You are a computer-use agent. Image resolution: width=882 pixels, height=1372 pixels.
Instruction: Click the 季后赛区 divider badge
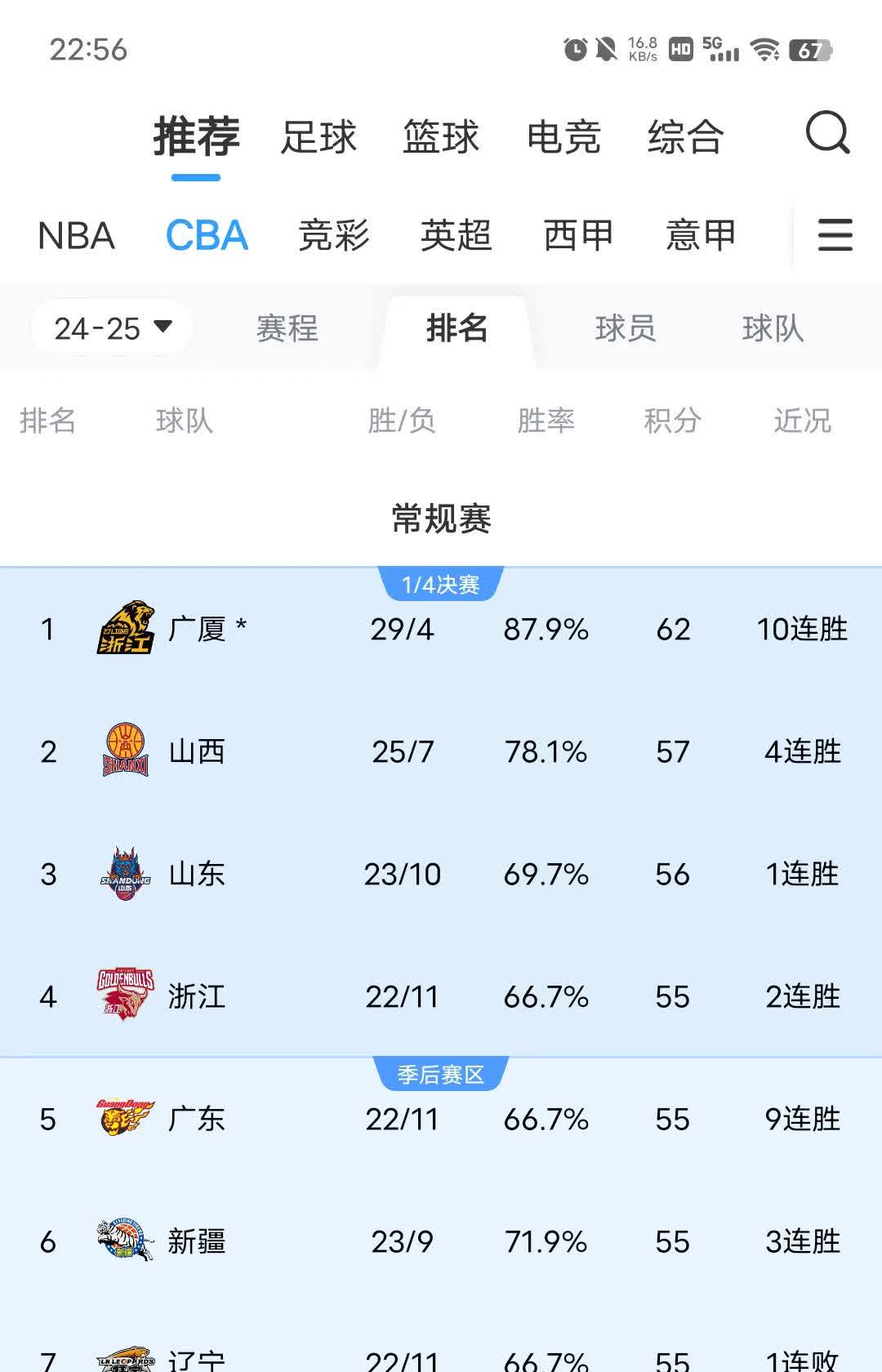point(442,1074)
